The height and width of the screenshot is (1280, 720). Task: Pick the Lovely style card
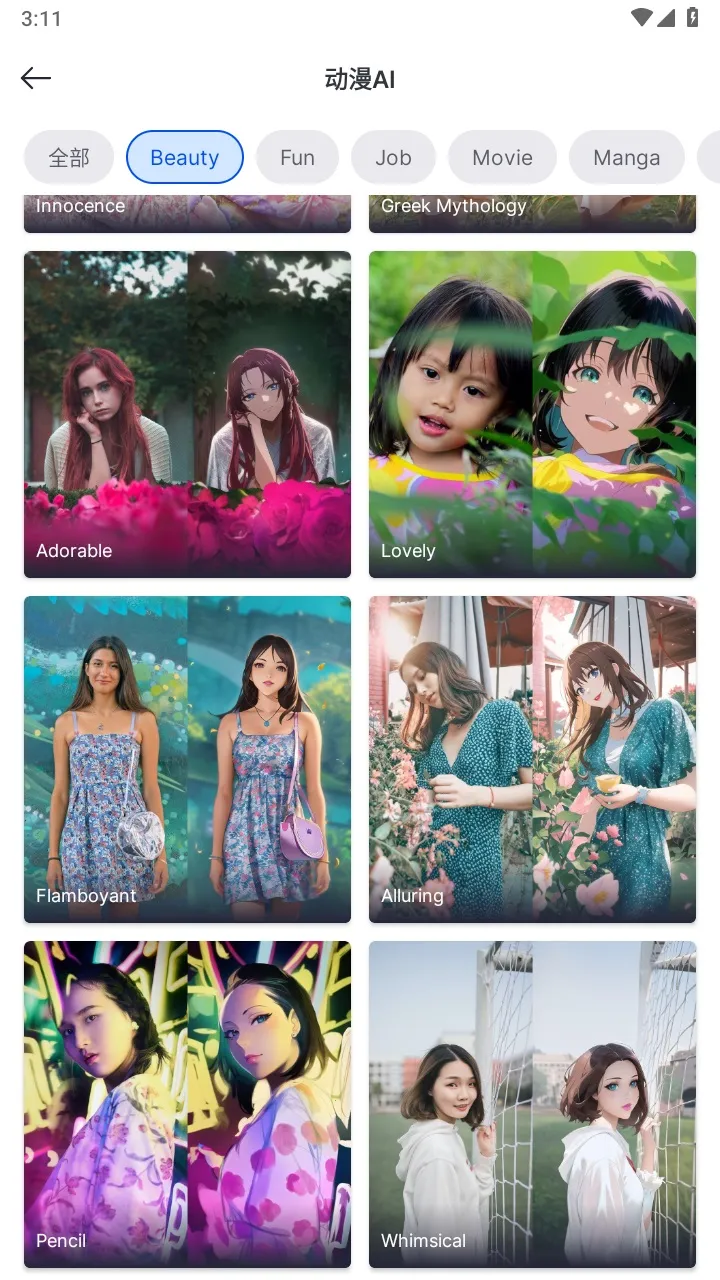click(532, 414)
